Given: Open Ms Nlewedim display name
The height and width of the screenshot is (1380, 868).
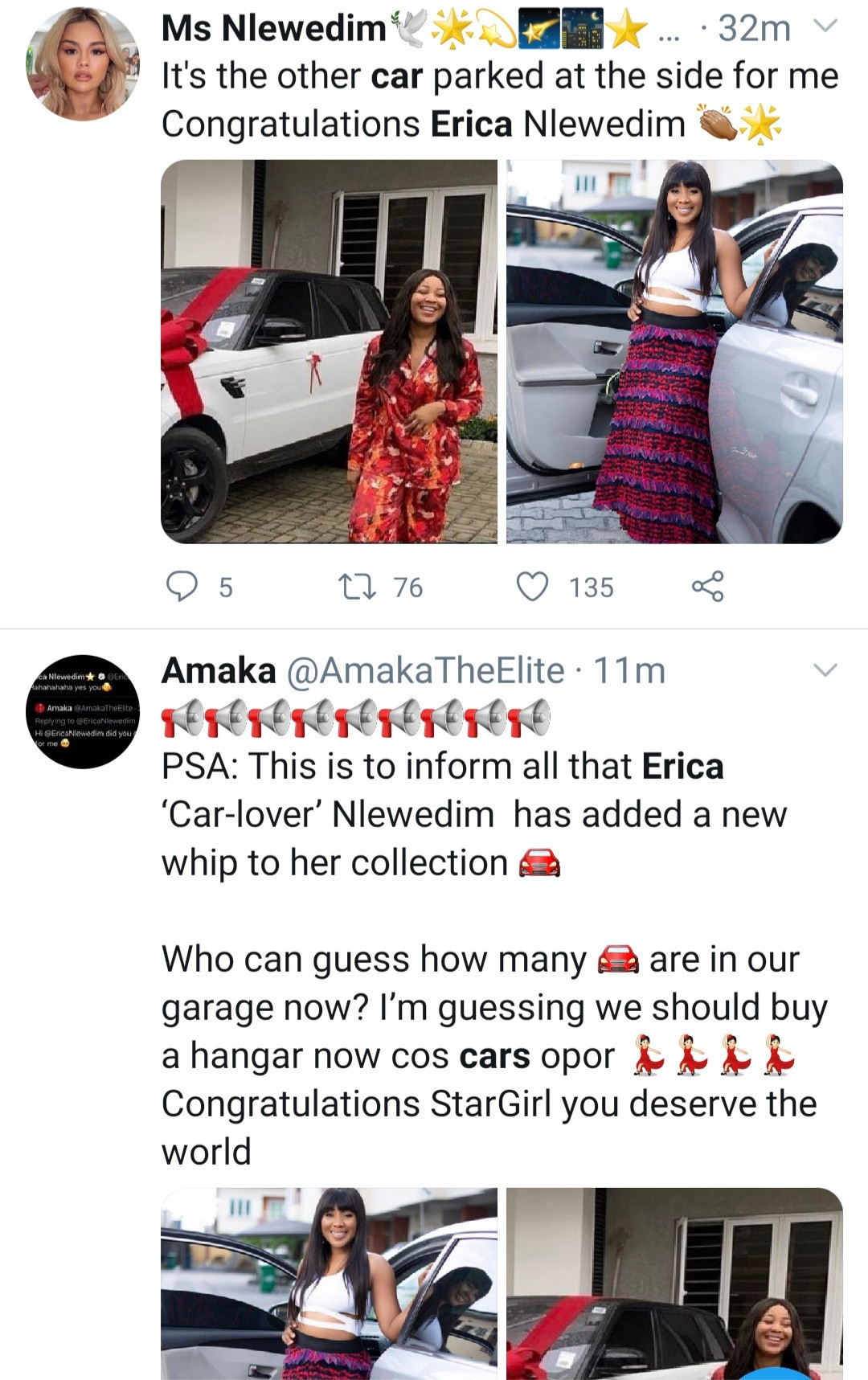Looking at the screenshot, I should 273,29.
